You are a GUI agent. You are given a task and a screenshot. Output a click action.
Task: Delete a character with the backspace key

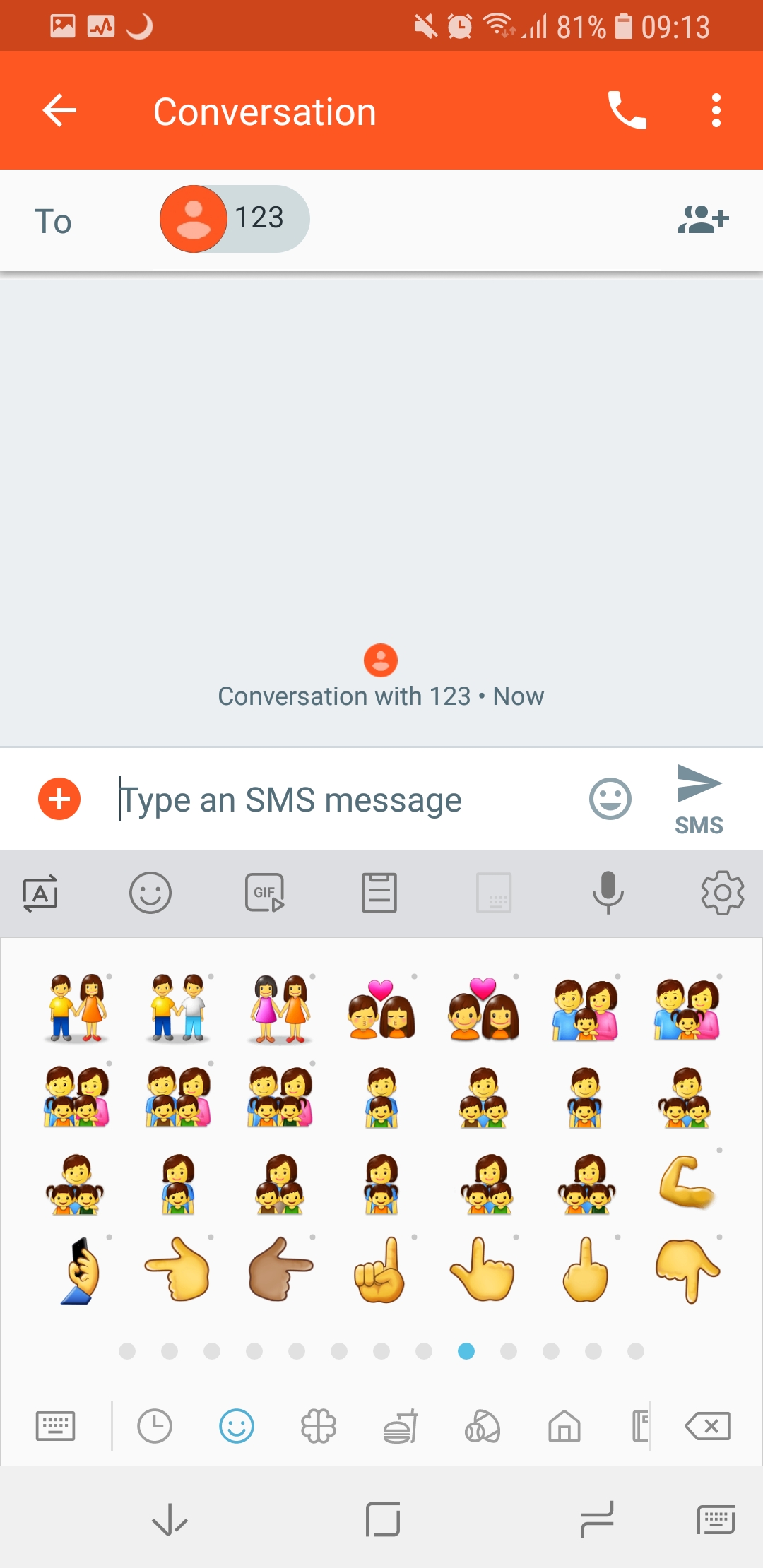tap(708, 1426)
